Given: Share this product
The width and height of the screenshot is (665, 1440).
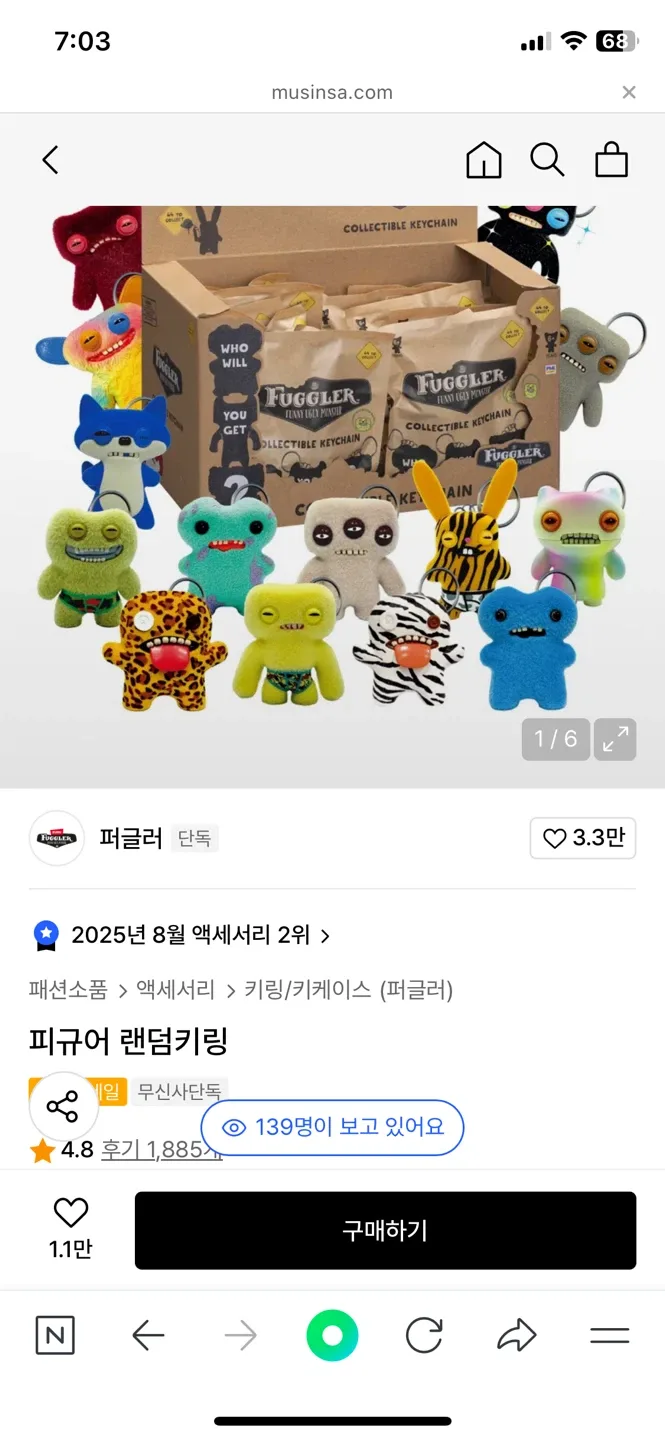Looking at the screenshot, I should (x=62, y=1107).
